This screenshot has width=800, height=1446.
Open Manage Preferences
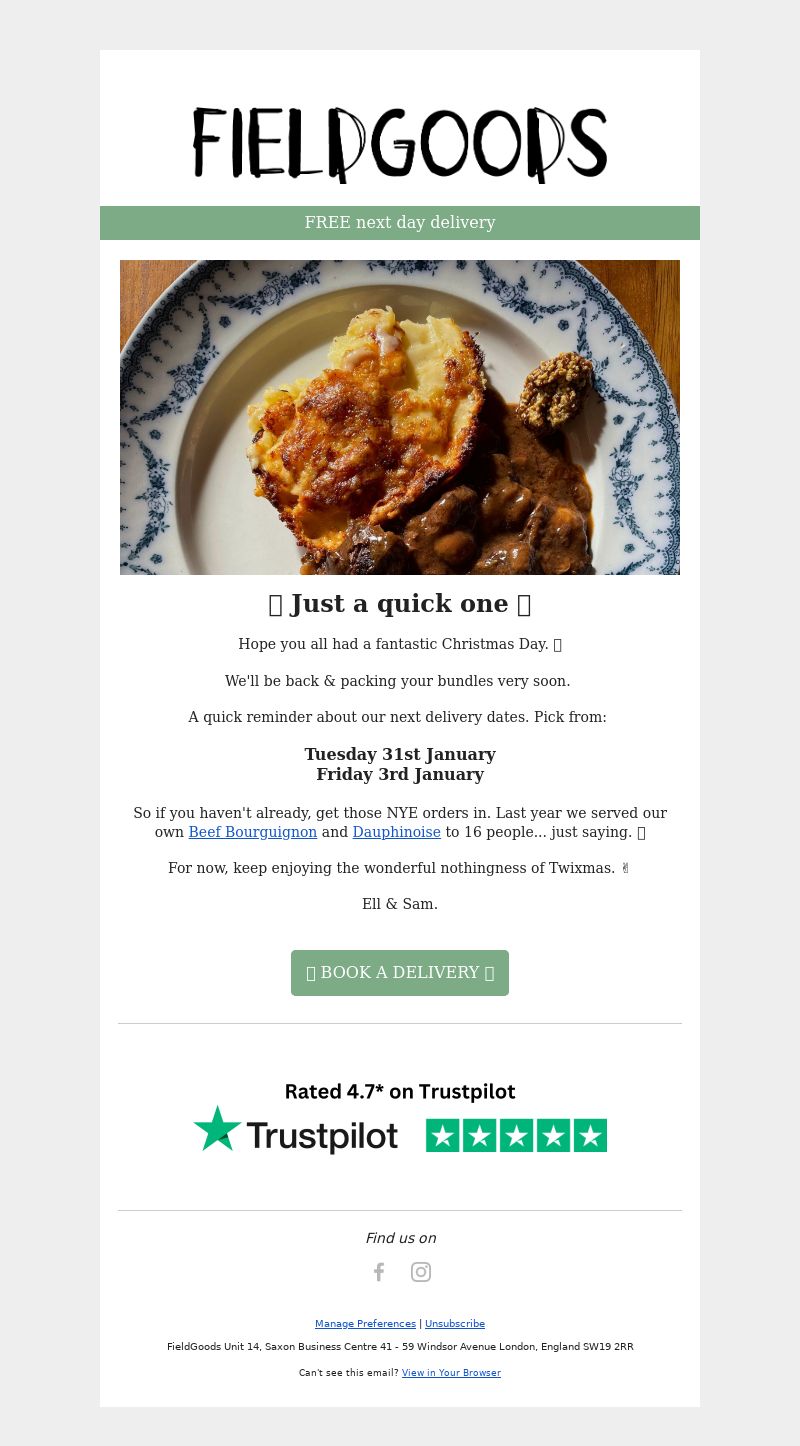[365, 1324]
